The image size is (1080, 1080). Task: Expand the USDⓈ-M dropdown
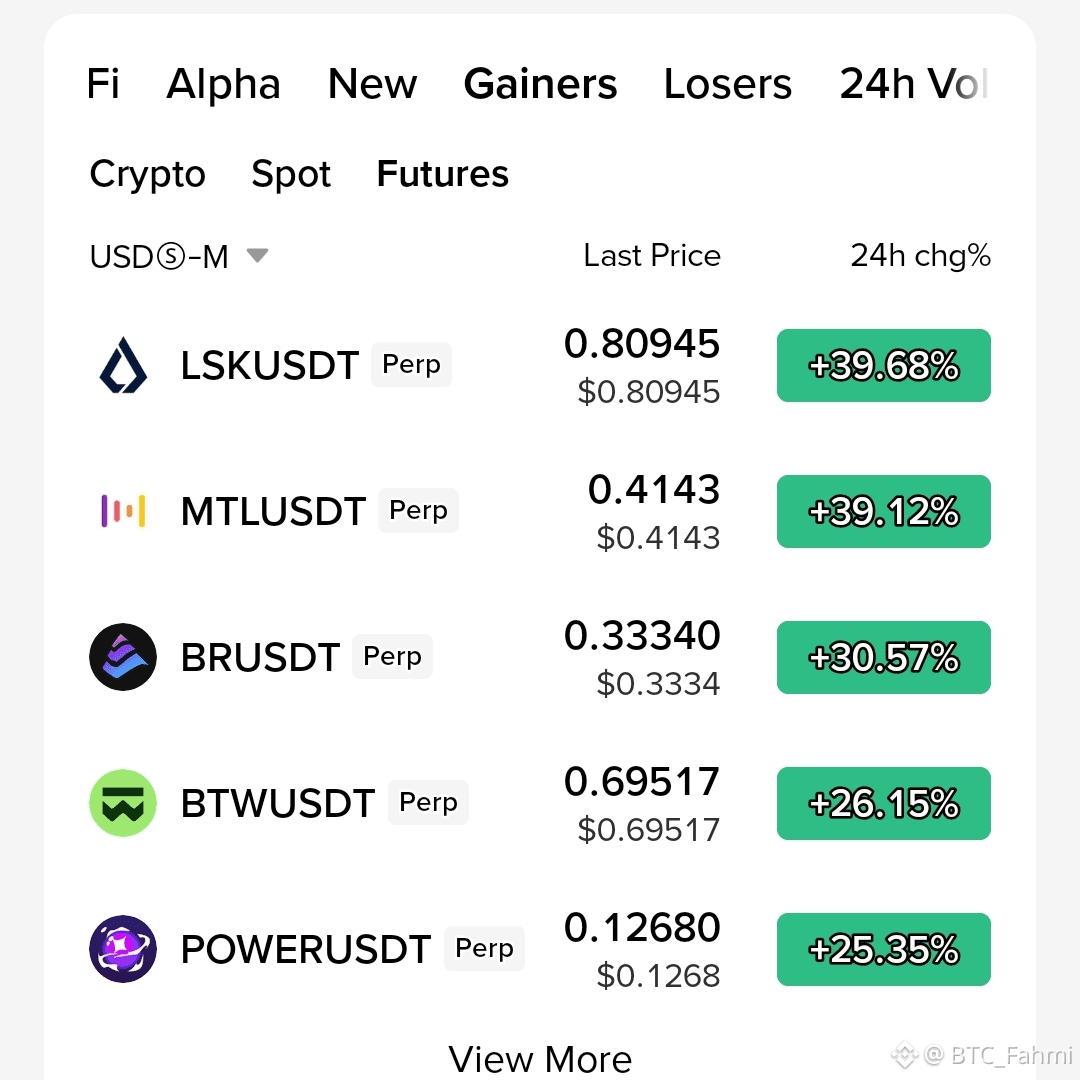(x=179, y=256)
